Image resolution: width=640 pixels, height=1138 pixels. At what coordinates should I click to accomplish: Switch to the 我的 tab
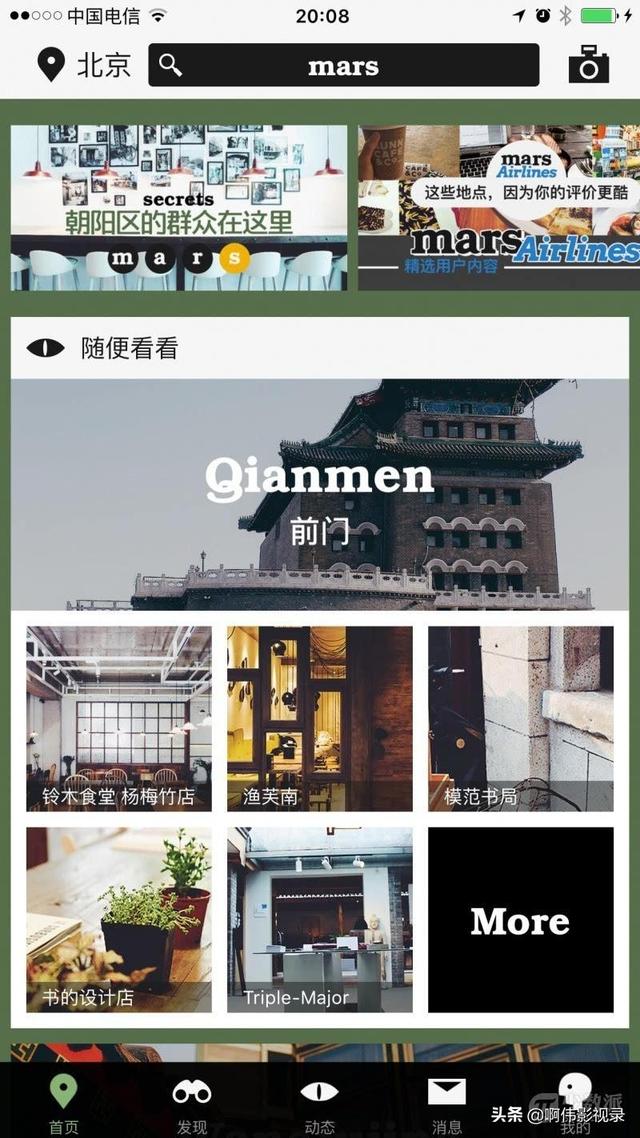click(575, 1101)
